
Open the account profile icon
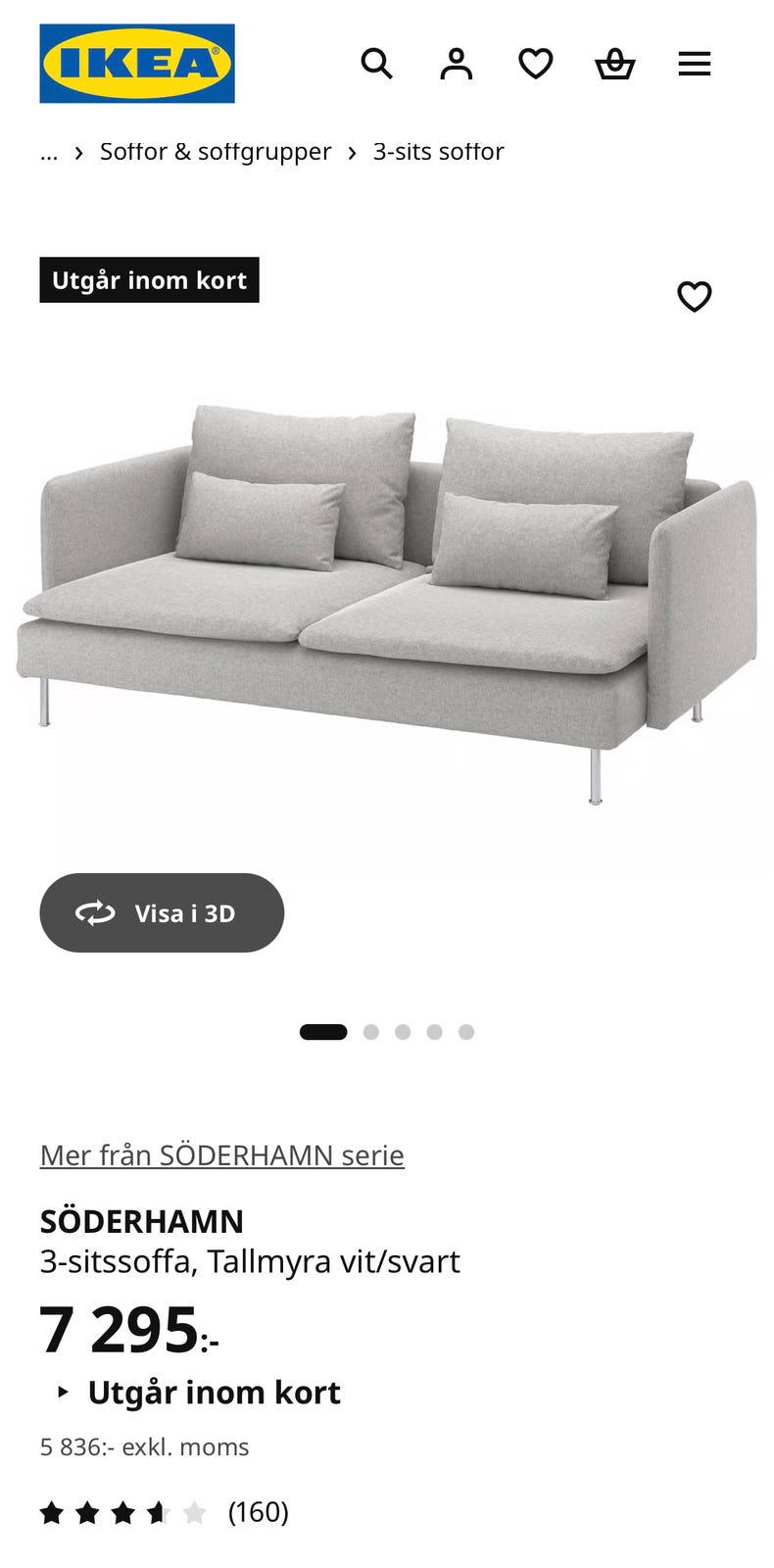click(456, 64)
